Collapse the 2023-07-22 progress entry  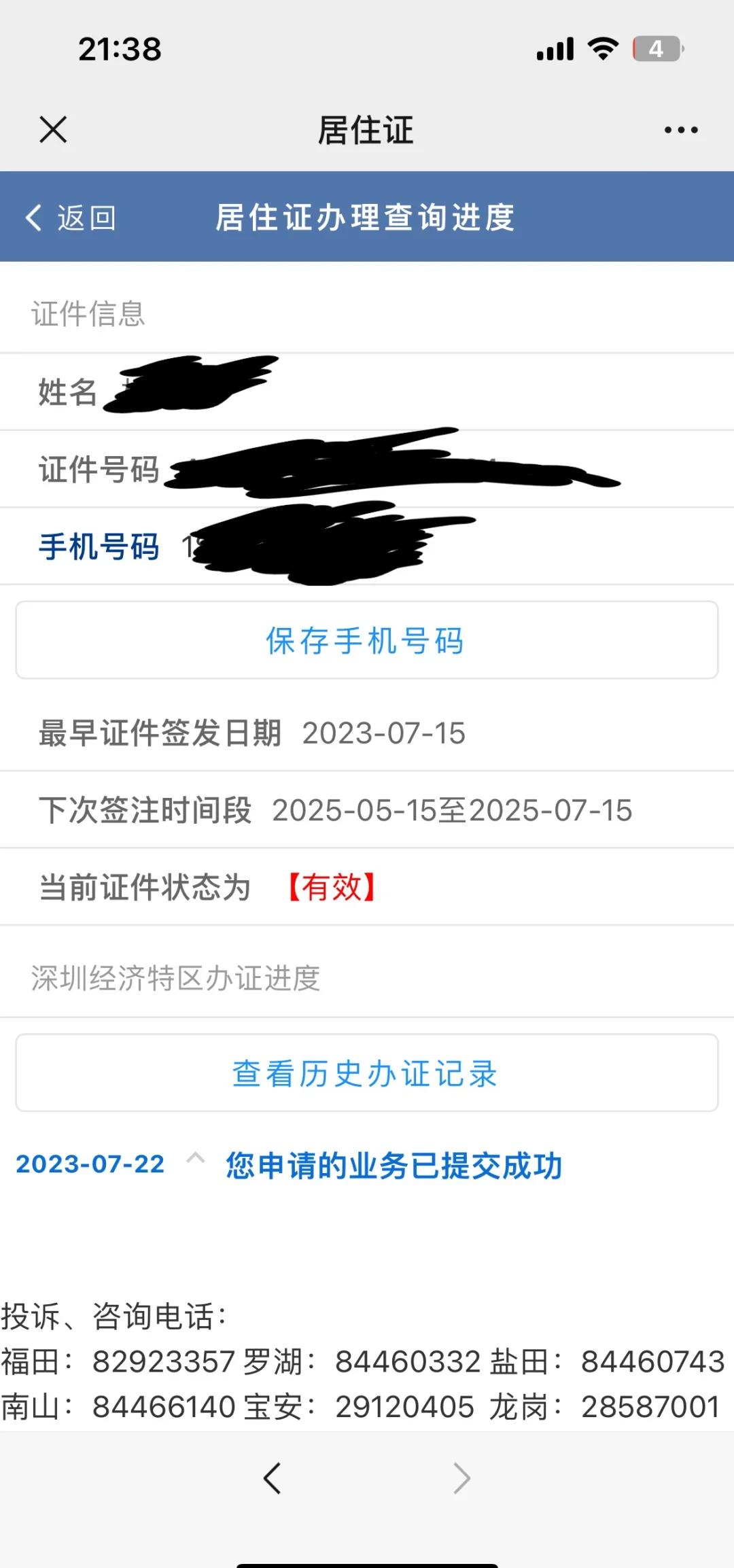point(196,1157)
